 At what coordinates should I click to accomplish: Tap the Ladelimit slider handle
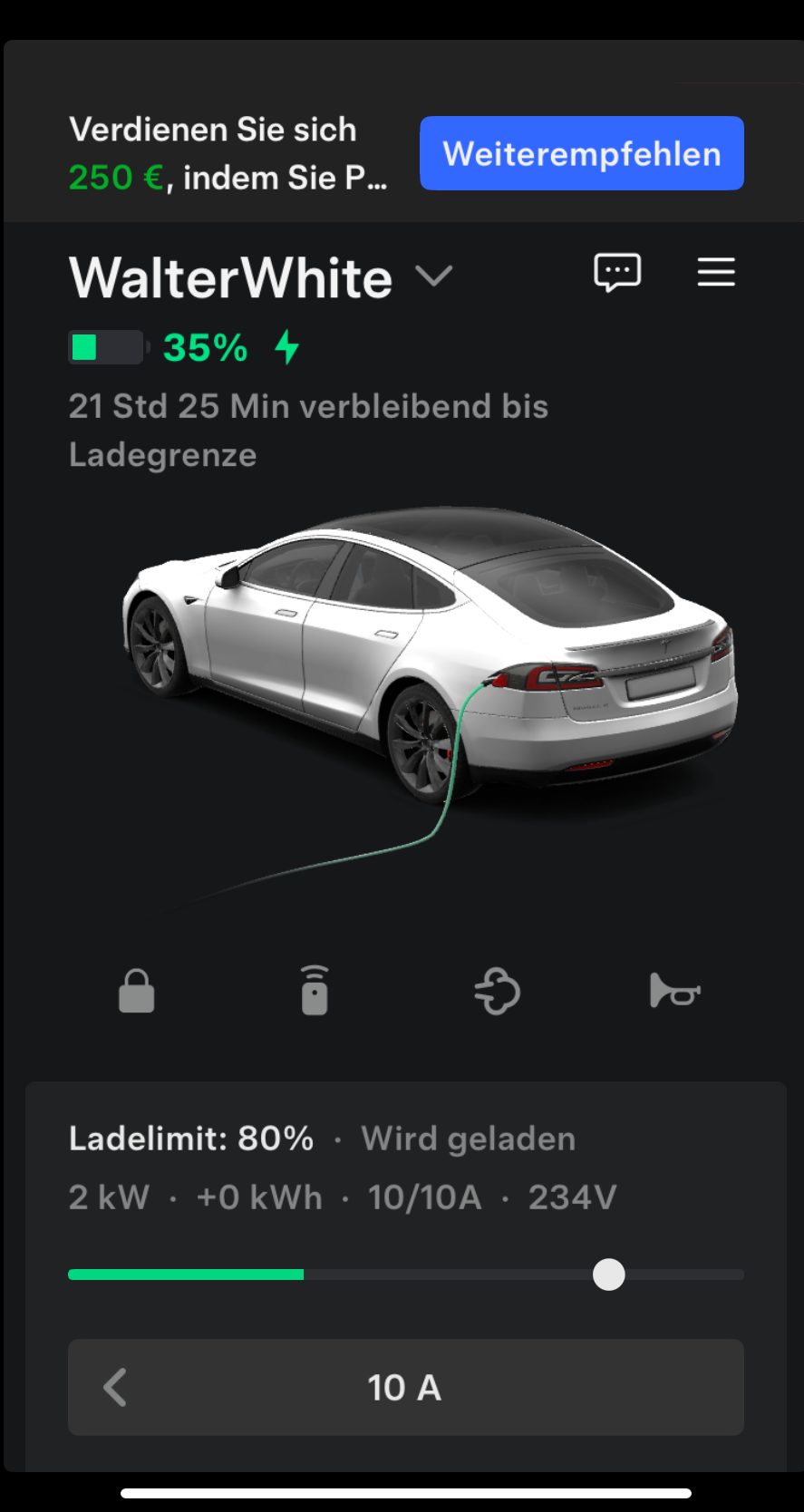(608, 1275)
